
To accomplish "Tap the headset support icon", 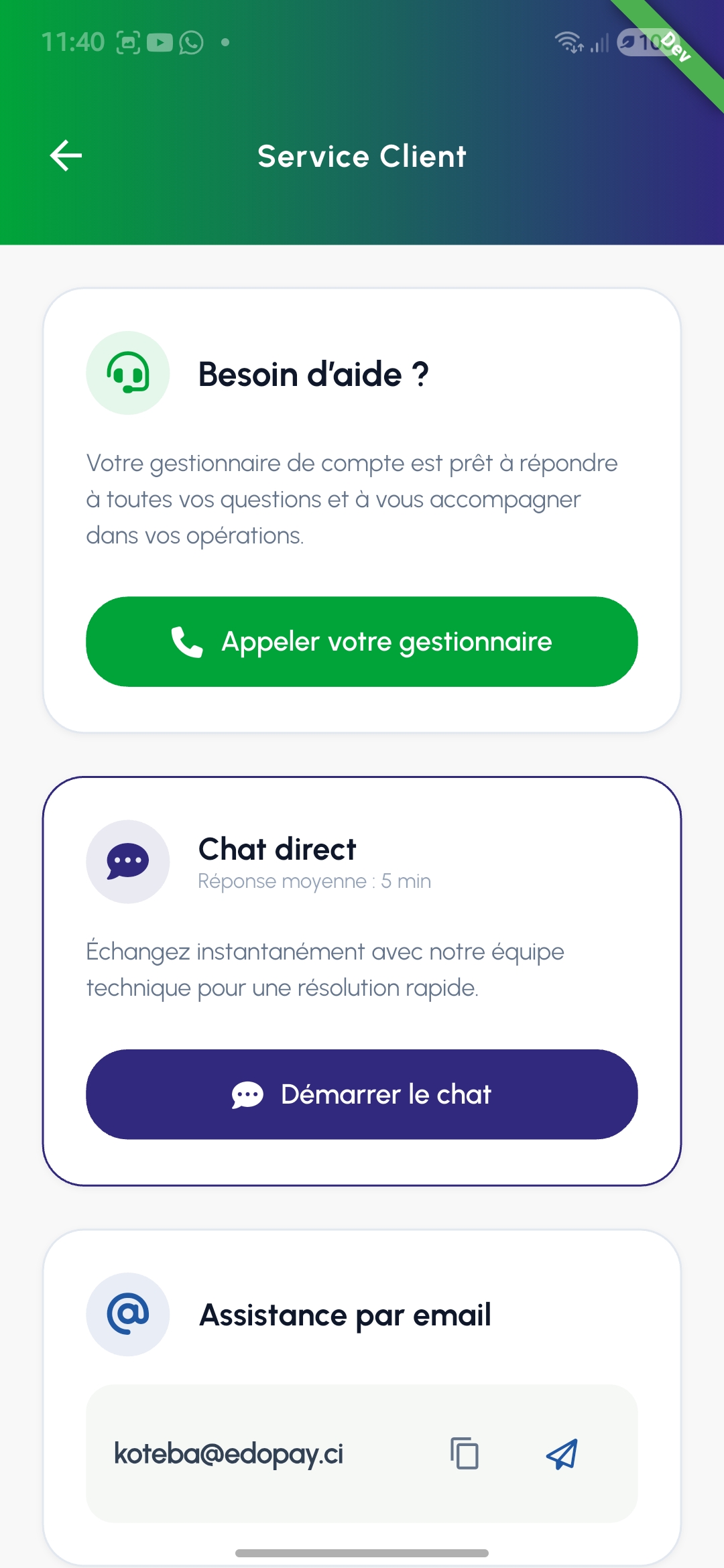I will [x=127, y=373].
